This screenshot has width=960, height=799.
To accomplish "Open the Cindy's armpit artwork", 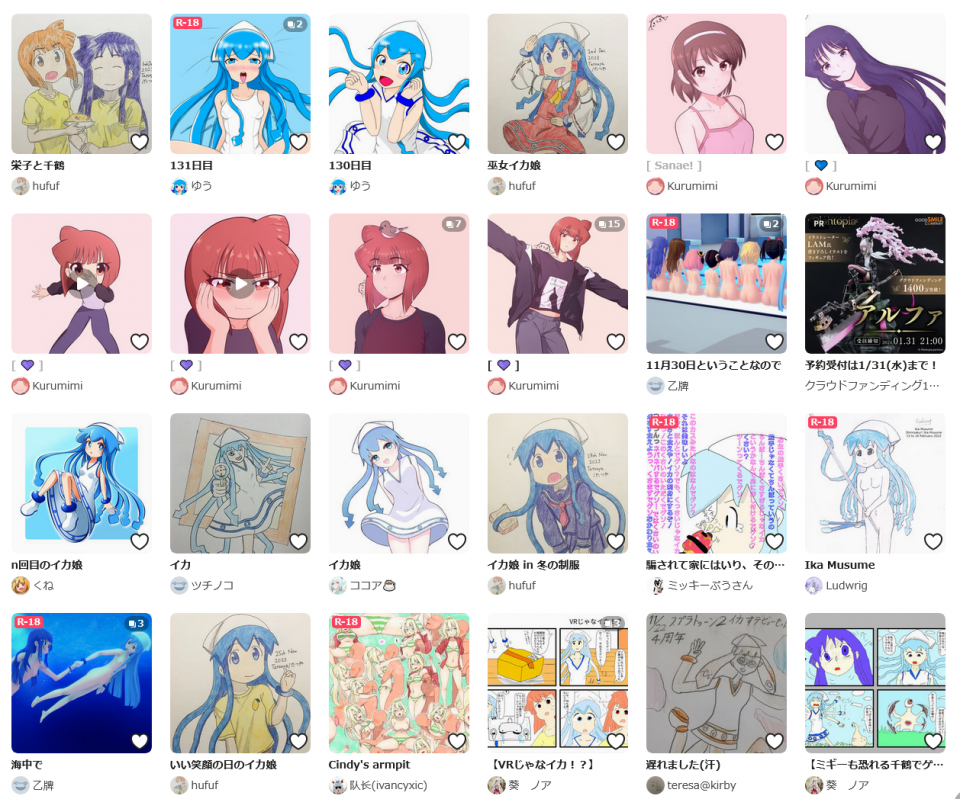I will coord(398,683).
